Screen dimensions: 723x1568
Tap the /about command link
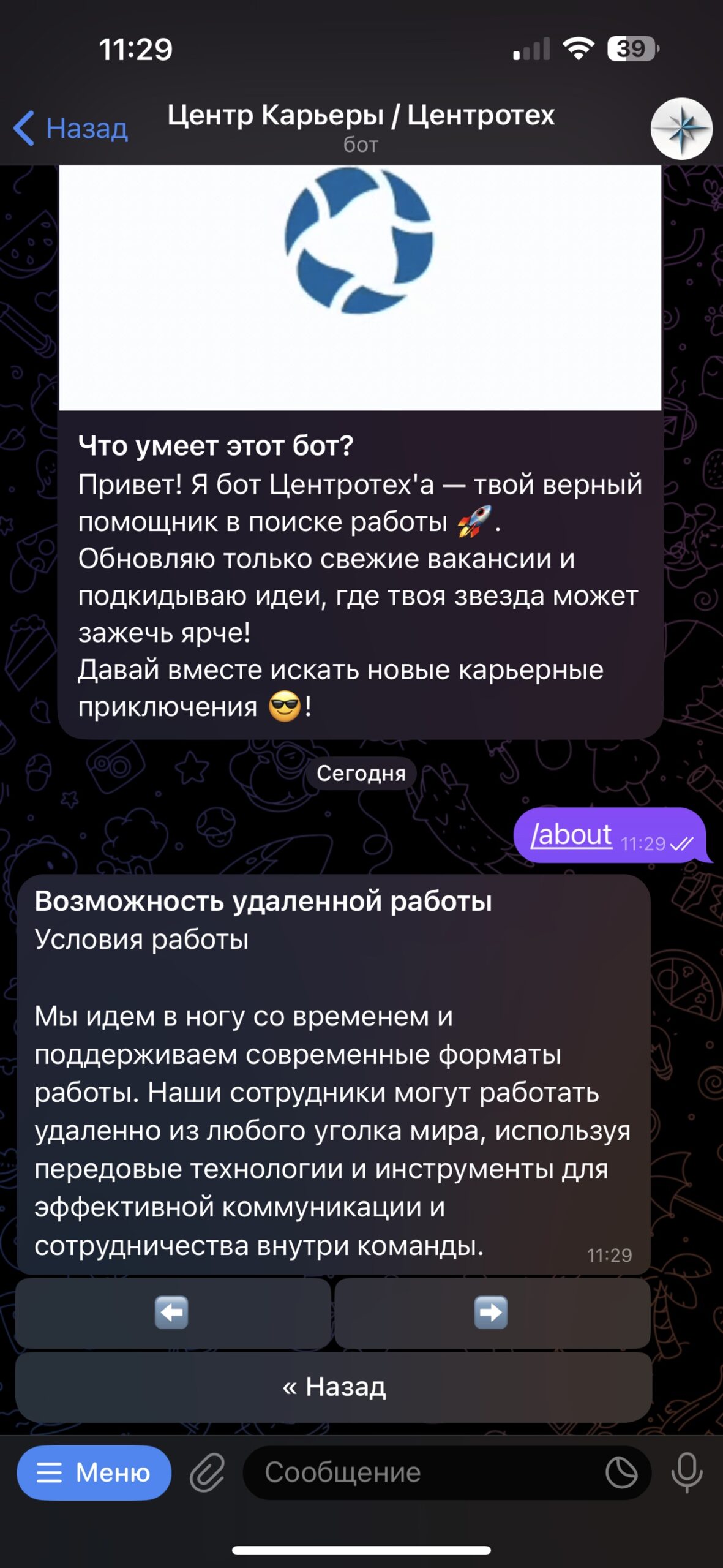571,834
